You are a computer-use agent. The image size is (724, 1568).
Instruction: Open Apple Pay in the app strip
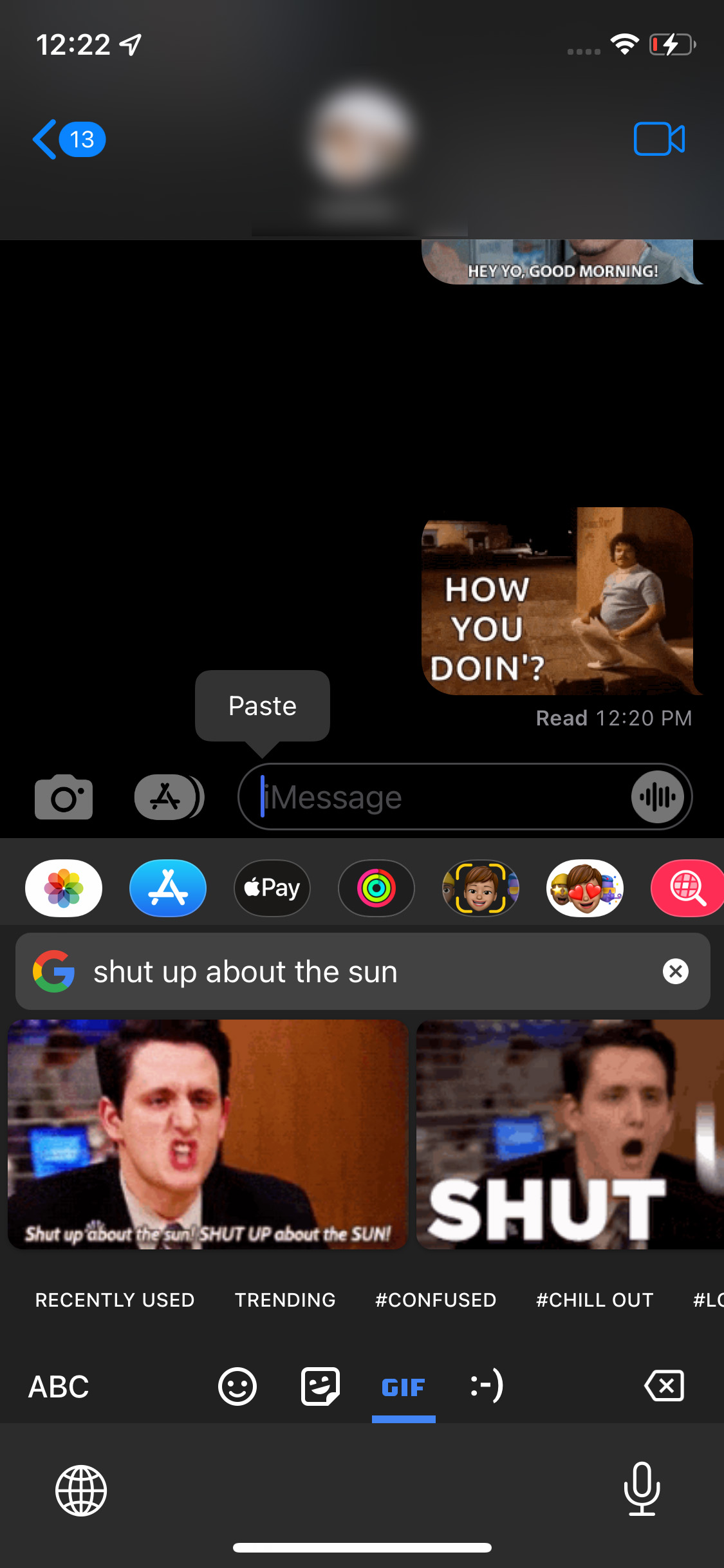click(272, 888)
